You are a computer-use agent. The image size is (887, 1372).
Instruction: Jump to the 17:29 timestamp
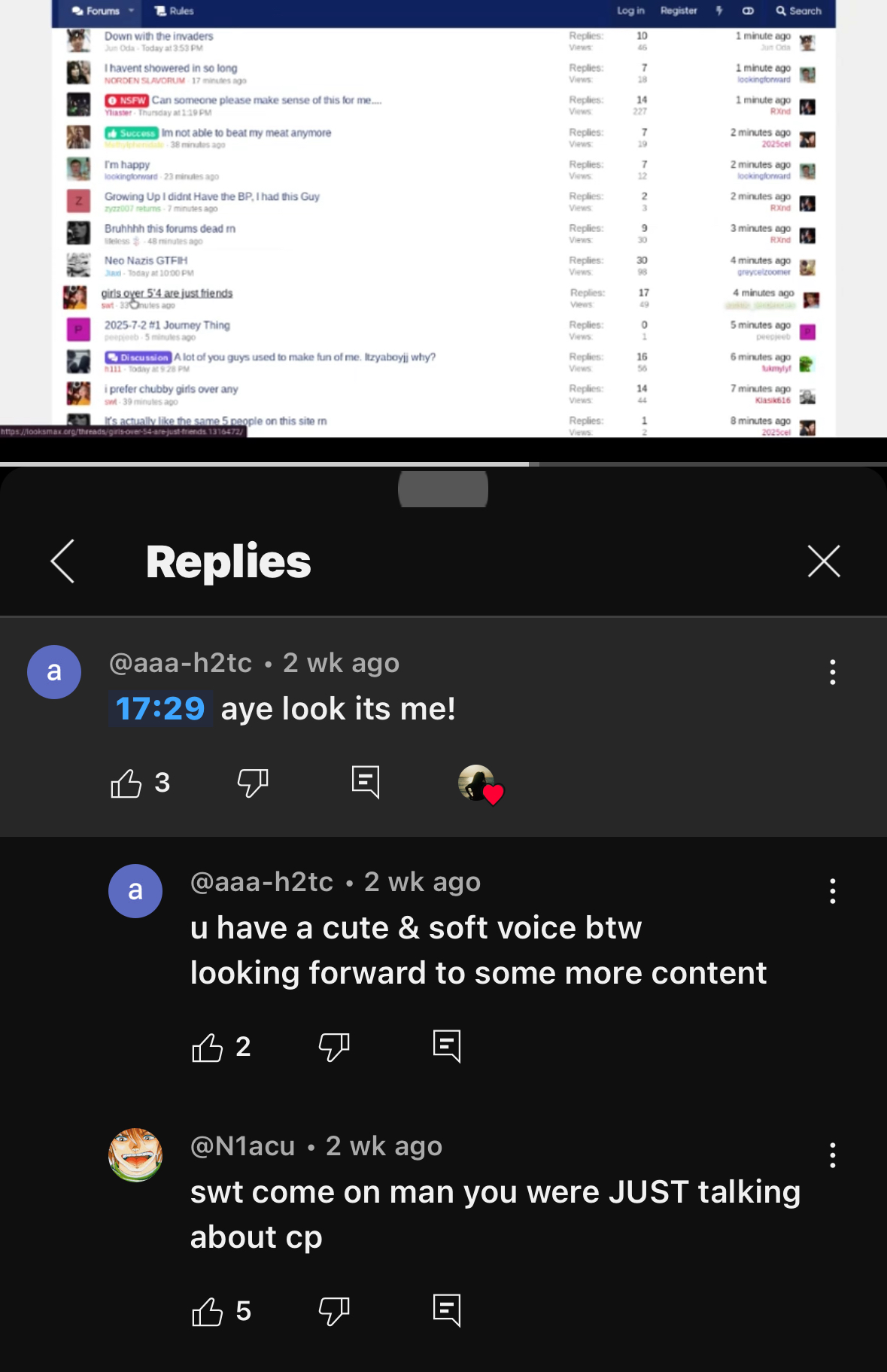(x=160, y=709)
